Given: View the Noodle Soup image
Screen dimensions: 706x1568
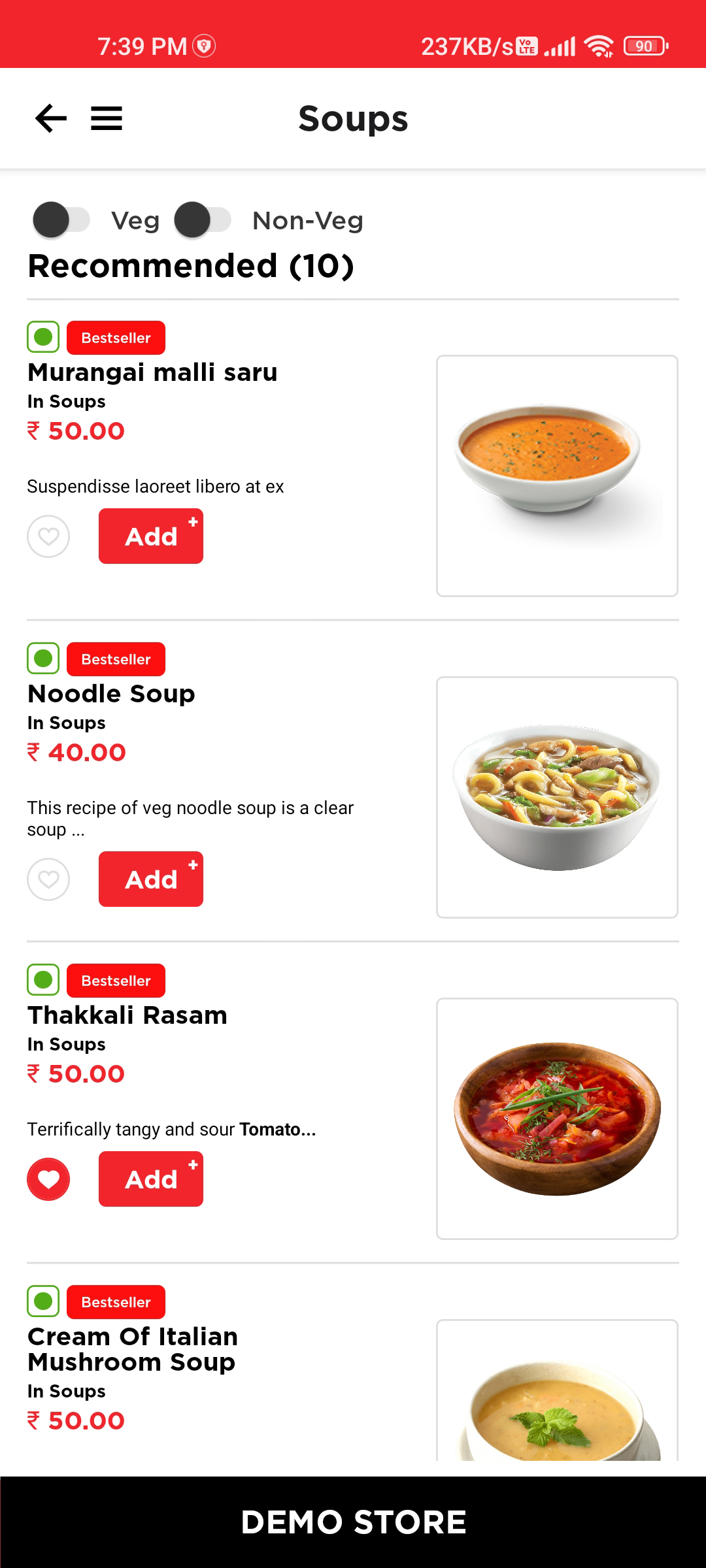Looking at the screenshot, I should point(557,797).
